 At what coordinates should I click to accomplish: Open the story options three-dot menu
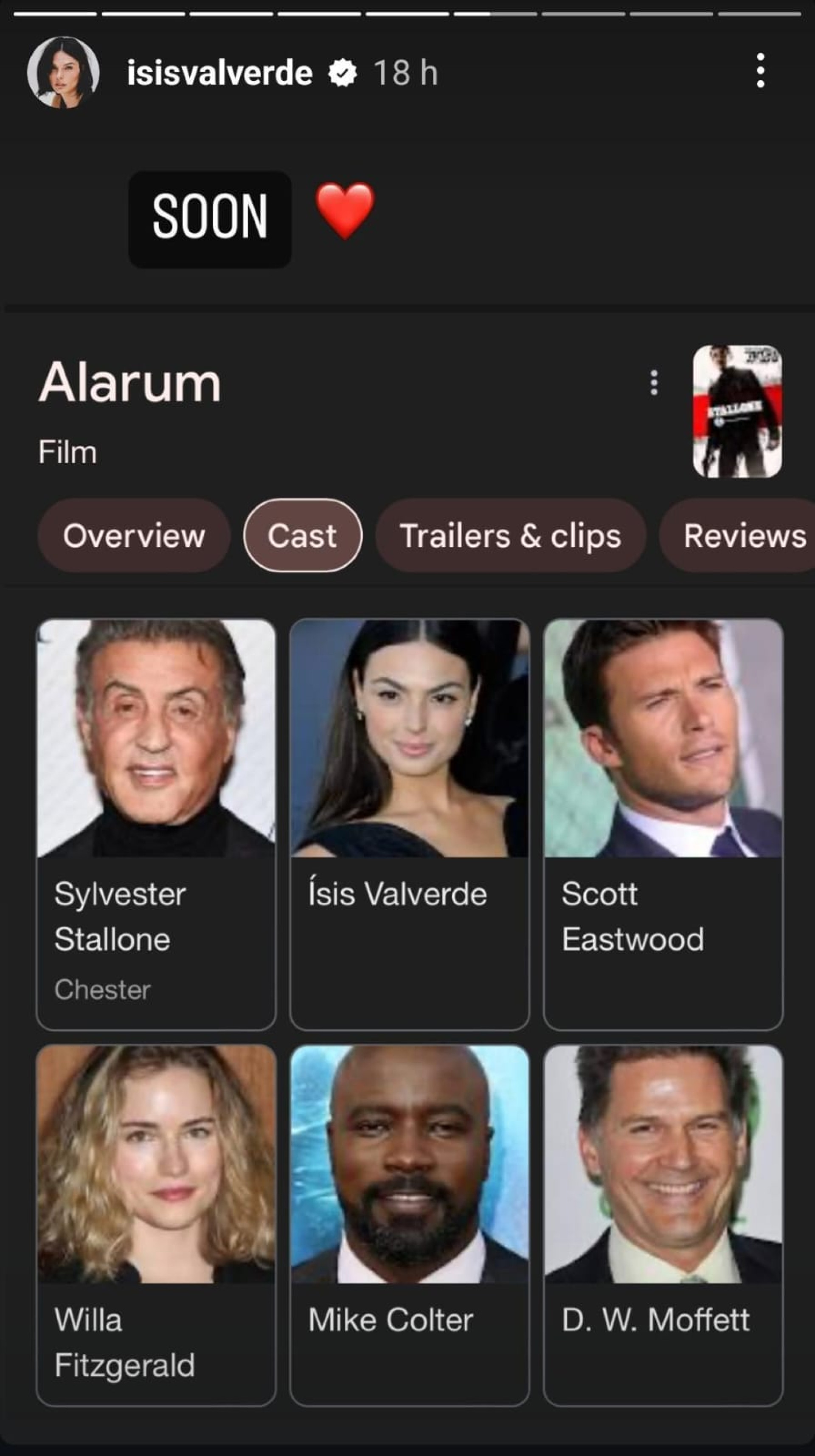(x=760, y=70)
